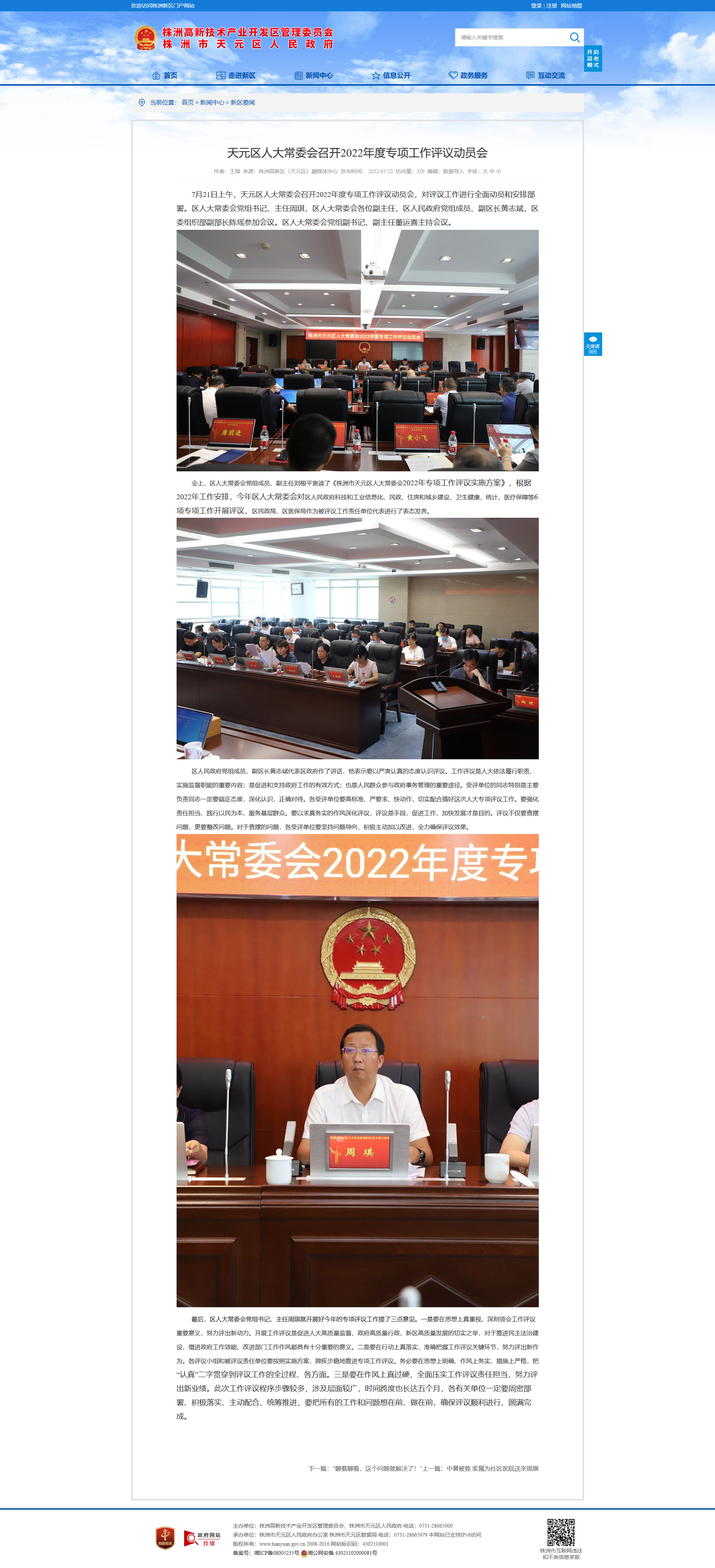Focus the keyword search field
Image resolution: width=715 pixels, height=1568 pixels.
(x=511, y=38)
